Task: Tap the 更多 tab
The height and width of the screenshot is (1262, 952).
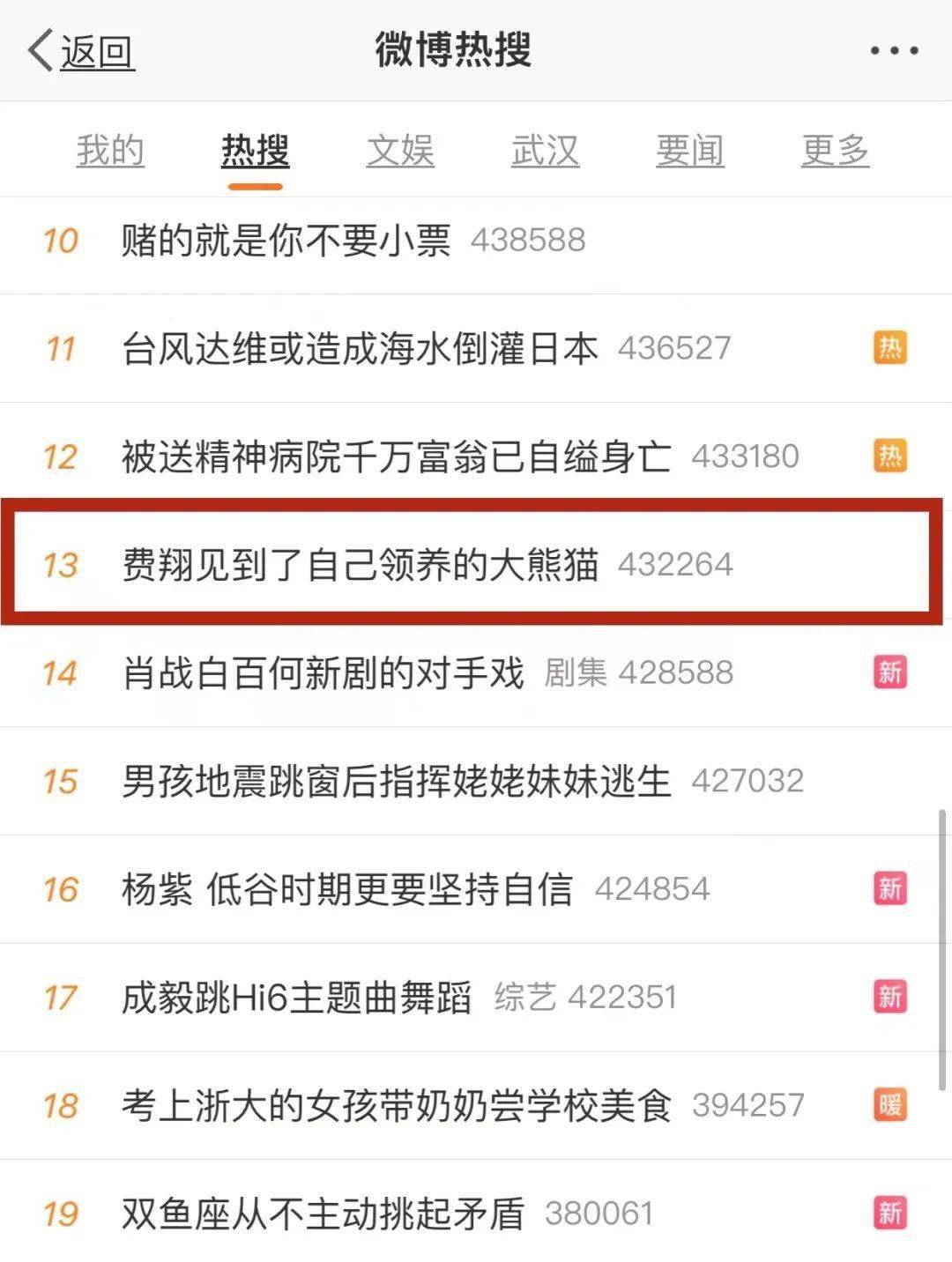Action: click(x=835, y=151)
